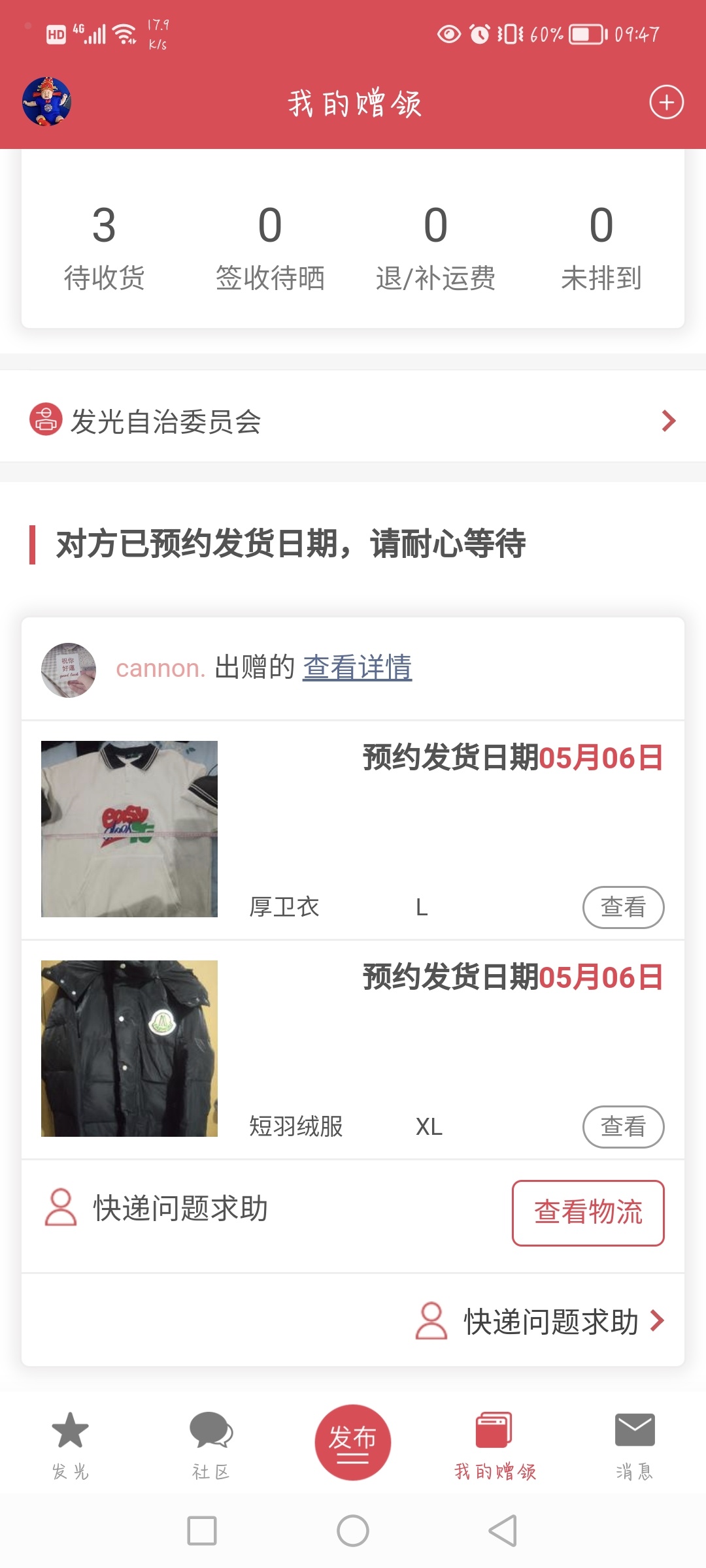Open the profile avatar in the header
706x1568 pixels.
[x=46, y=102]
